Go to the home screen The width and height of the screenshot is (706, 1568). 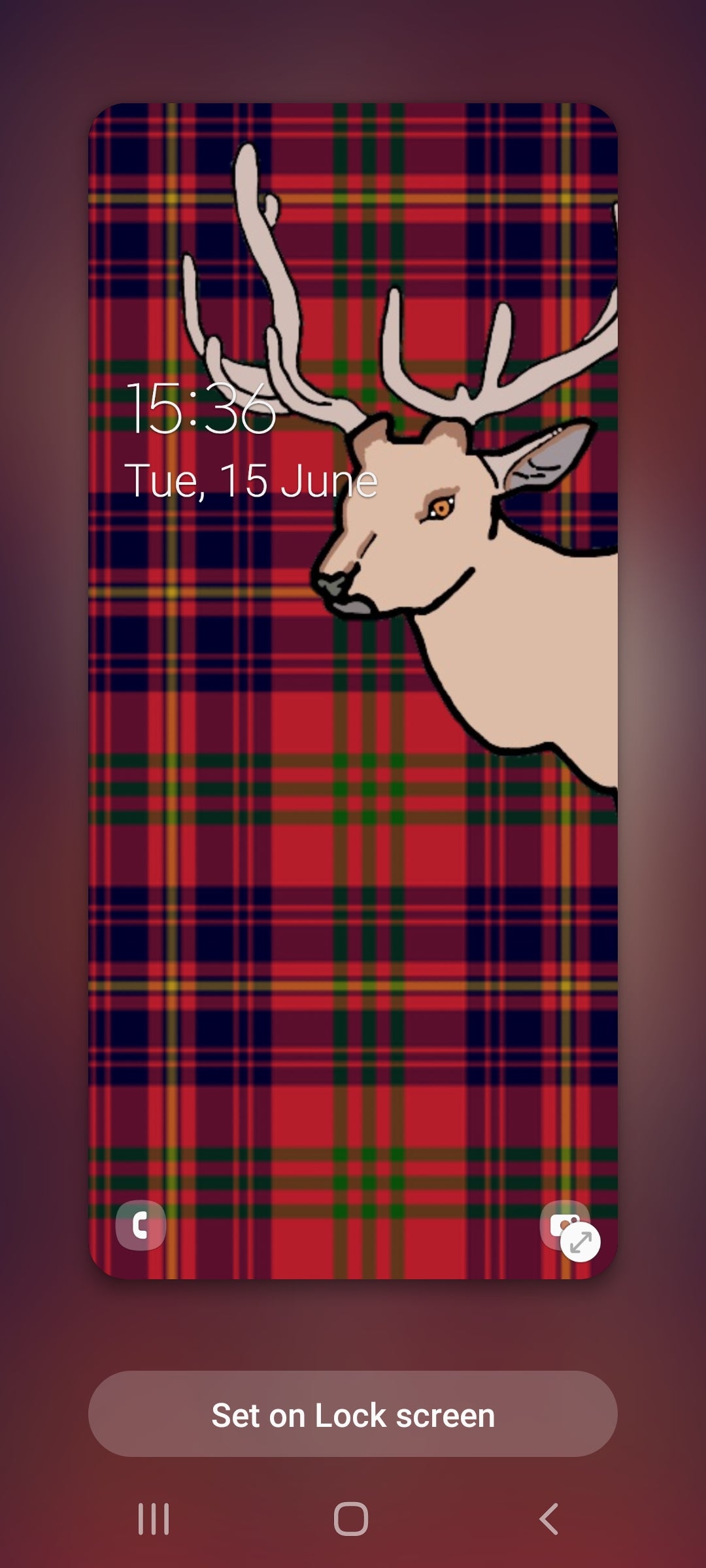pyautogui.click(x=351, y=1518)
